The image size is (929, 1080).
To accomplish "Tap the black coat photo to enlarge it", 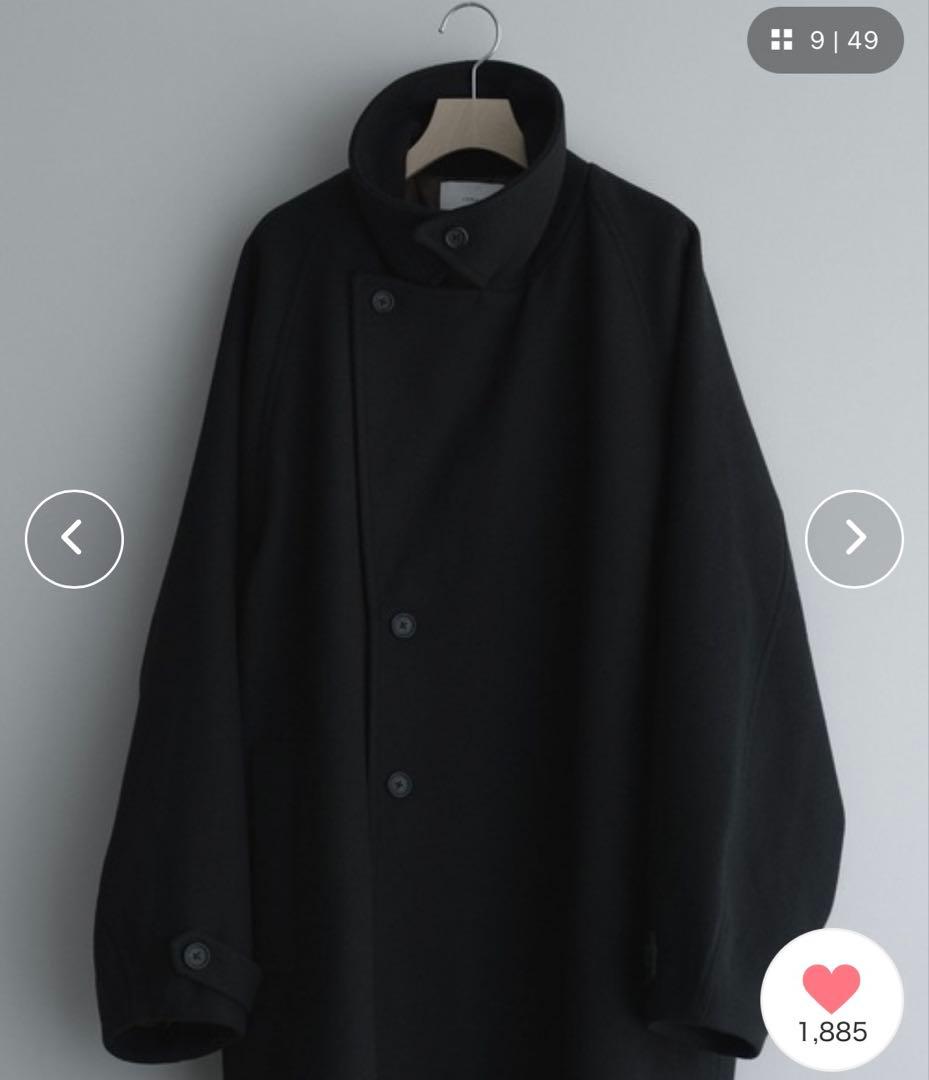I will [x=450, y=550].
